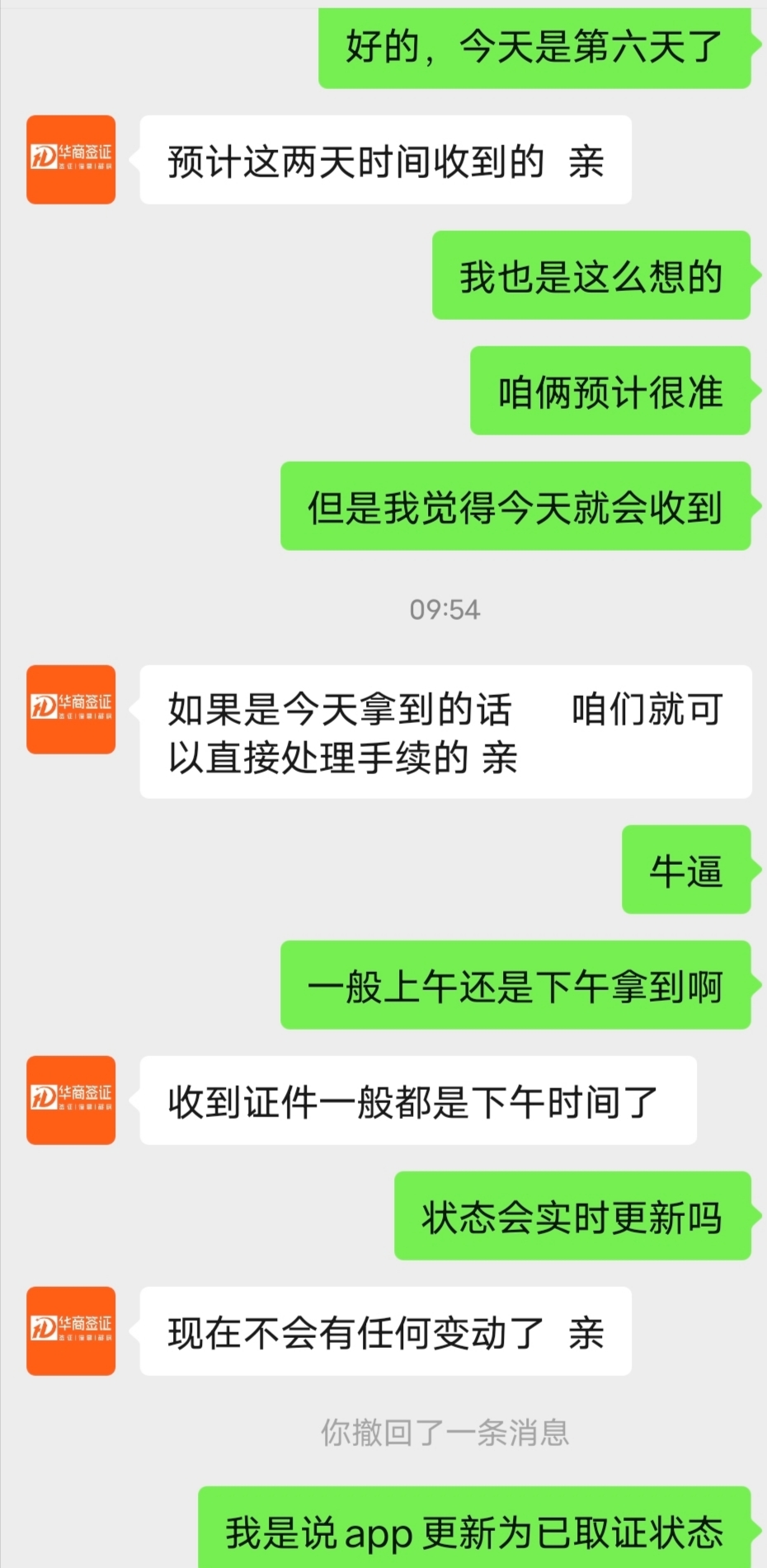Open 华商签证 avatar beside "预计这两天时间收到的" message
767x1568 pixels.
pos(71,160)
